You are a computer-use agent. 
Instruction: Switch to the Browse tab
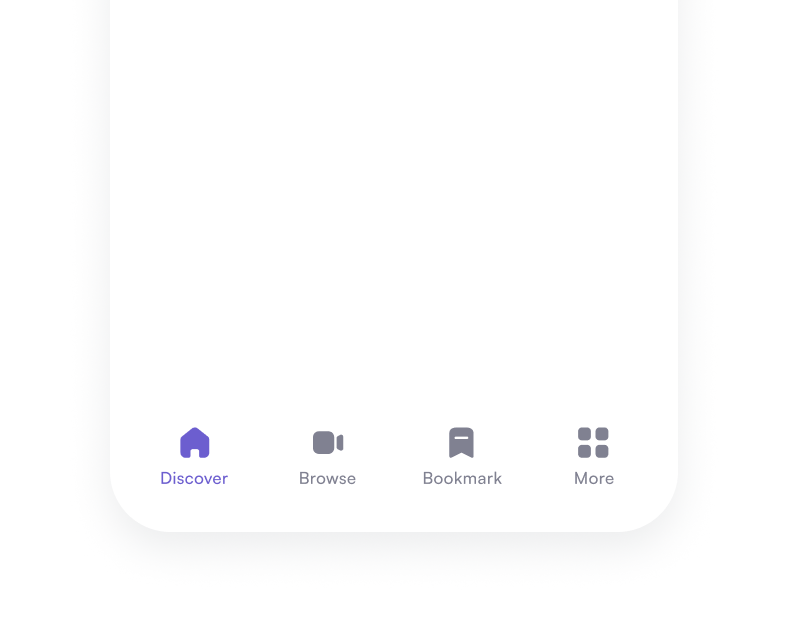[x=327, y=456]
